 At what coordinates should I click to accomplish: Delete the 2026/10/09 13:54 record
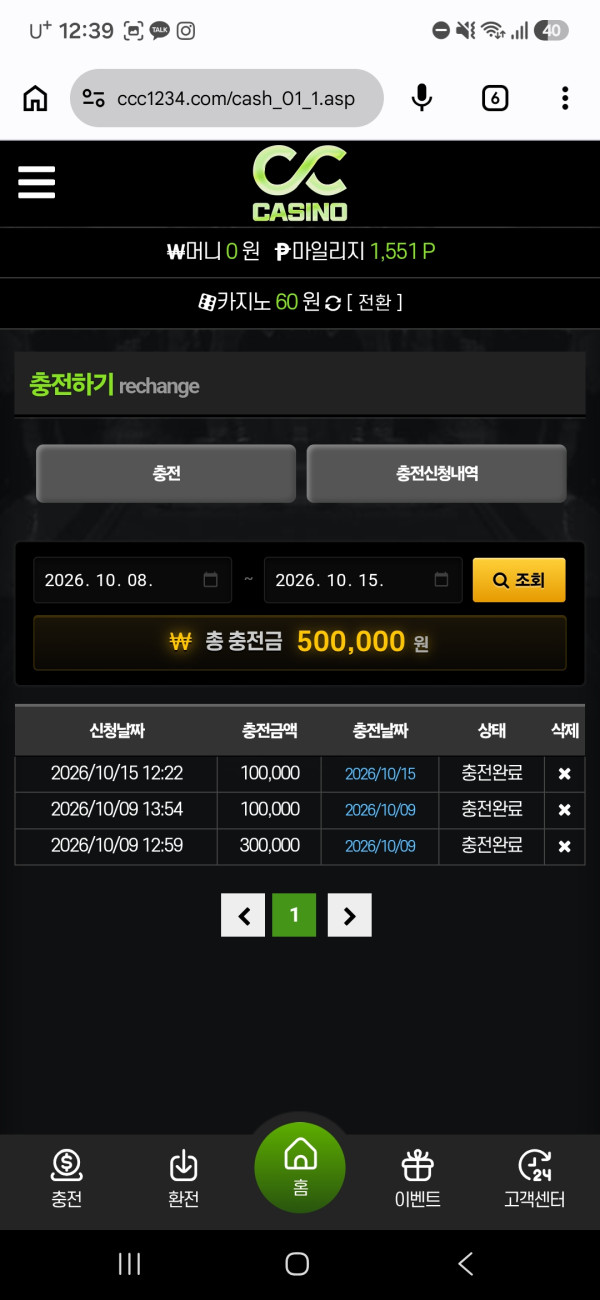click(x=564, y=810)
